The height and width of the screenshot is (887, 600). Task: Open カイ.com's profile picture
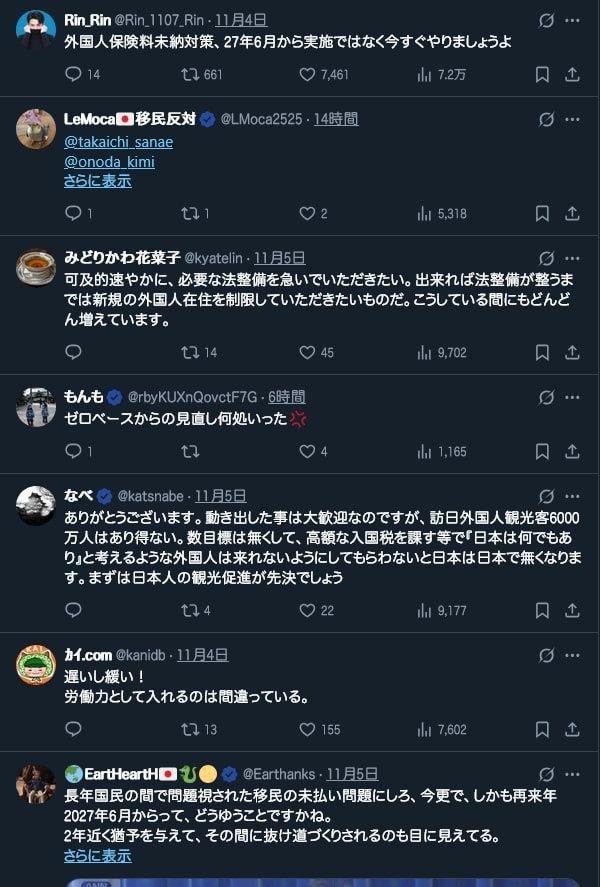coord(36,666)
